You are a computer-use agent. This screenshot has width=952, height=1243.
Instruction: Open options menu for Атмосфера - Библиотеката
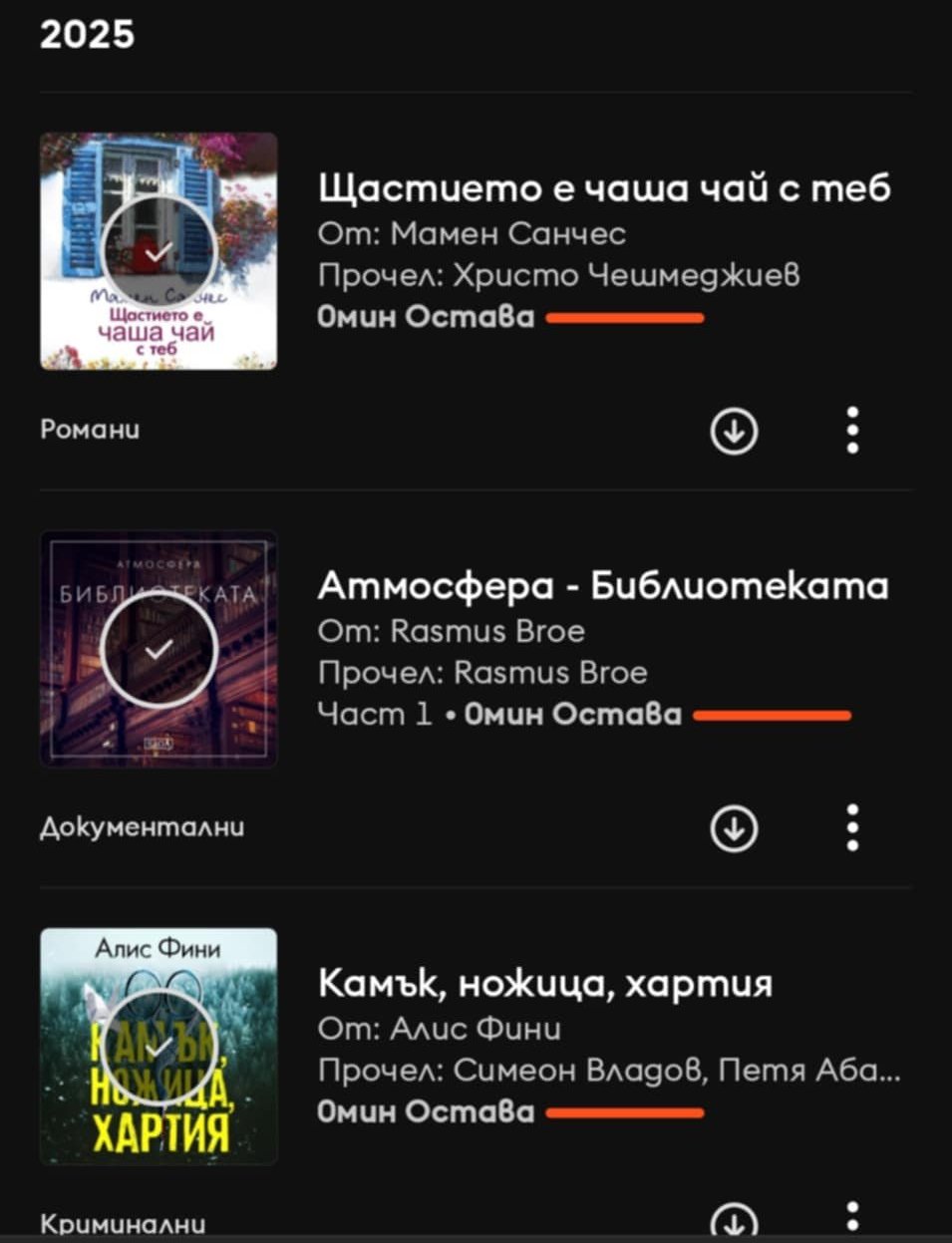[852, 827]
